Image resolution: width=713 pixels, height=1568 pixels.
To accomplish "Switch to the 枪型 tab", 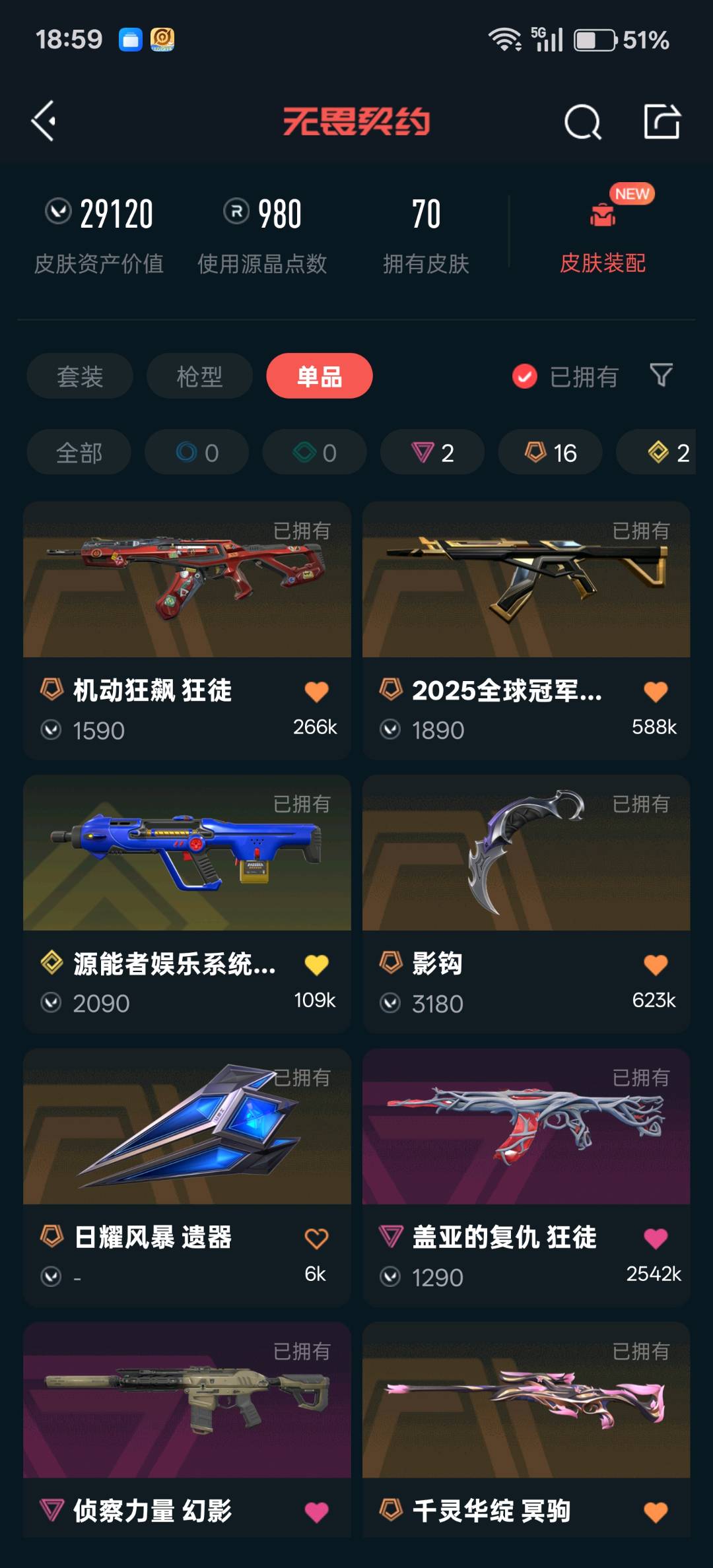I will click(199, 376).
